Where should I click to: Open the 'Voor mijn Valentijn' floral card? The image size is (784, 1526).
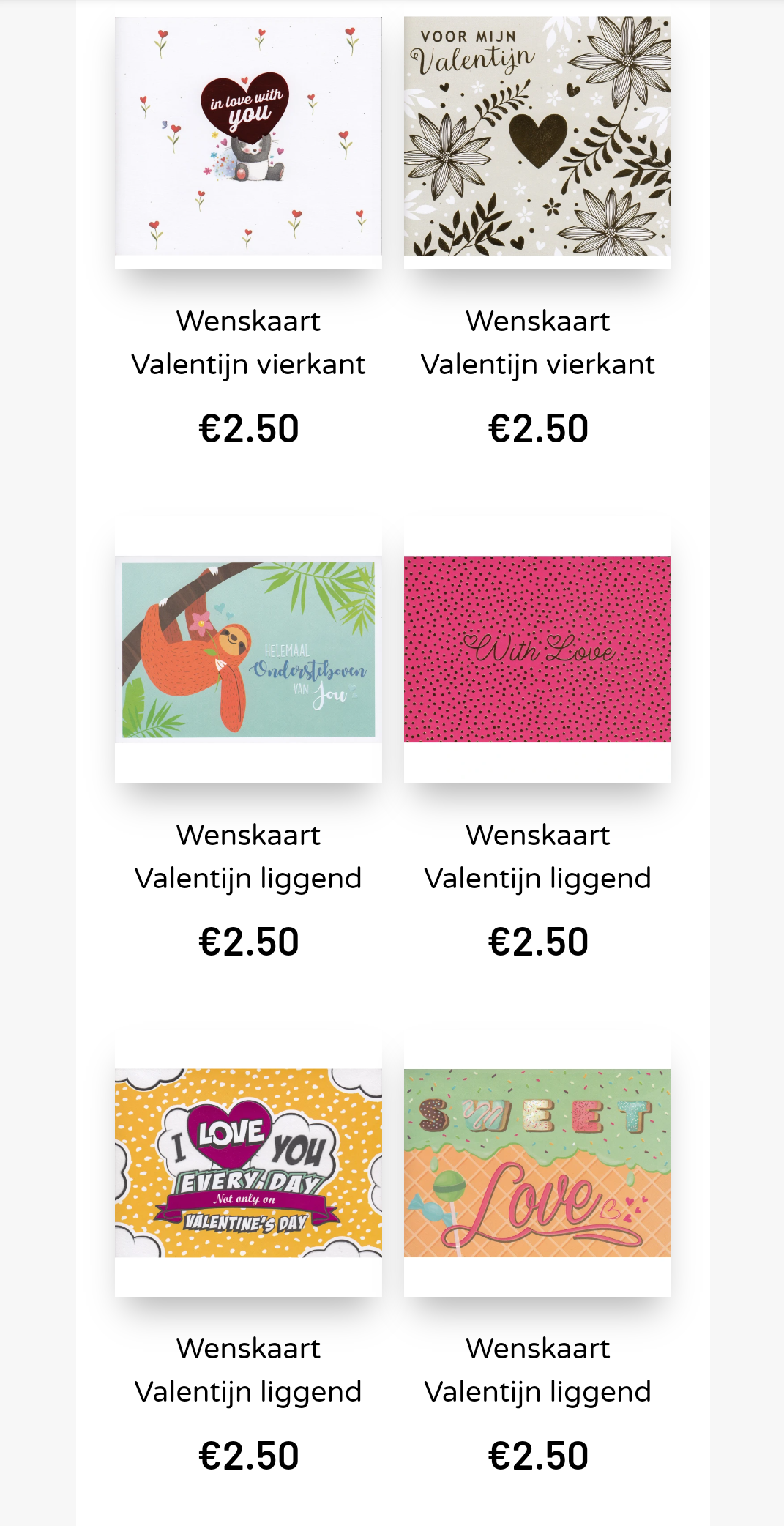(x=537, y=137)
